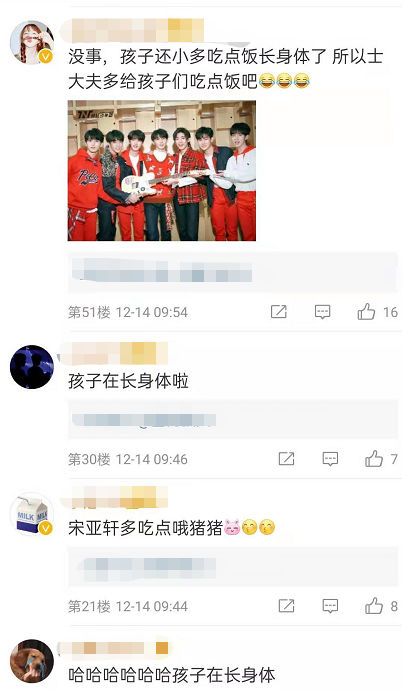Open the group photo in the 第51楼 comment

pyautogui.click(x=162, y=171)
